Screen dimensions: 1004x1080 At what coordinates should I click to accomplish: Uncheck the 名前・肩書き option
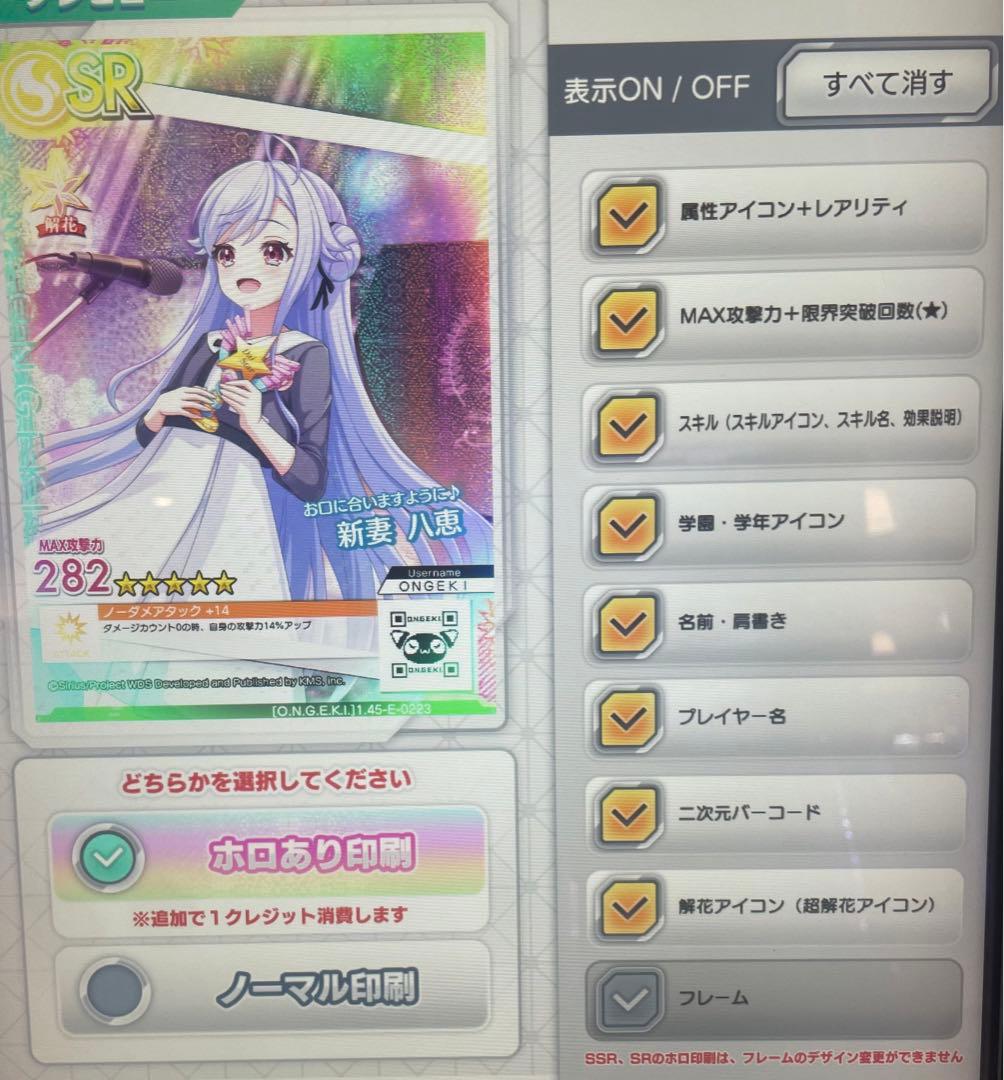tap(626, 624)
